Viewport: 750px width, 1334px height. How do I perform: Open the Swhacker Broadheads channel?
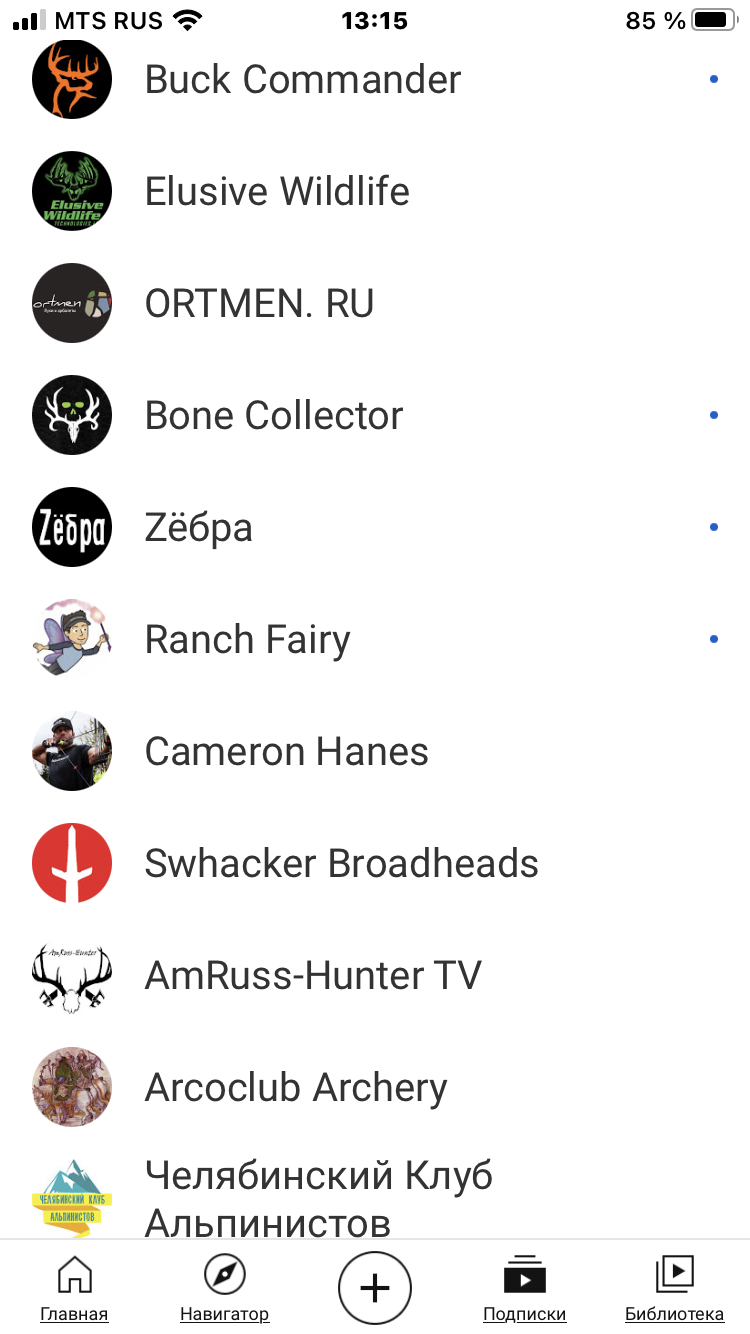[x=375, y=863]
